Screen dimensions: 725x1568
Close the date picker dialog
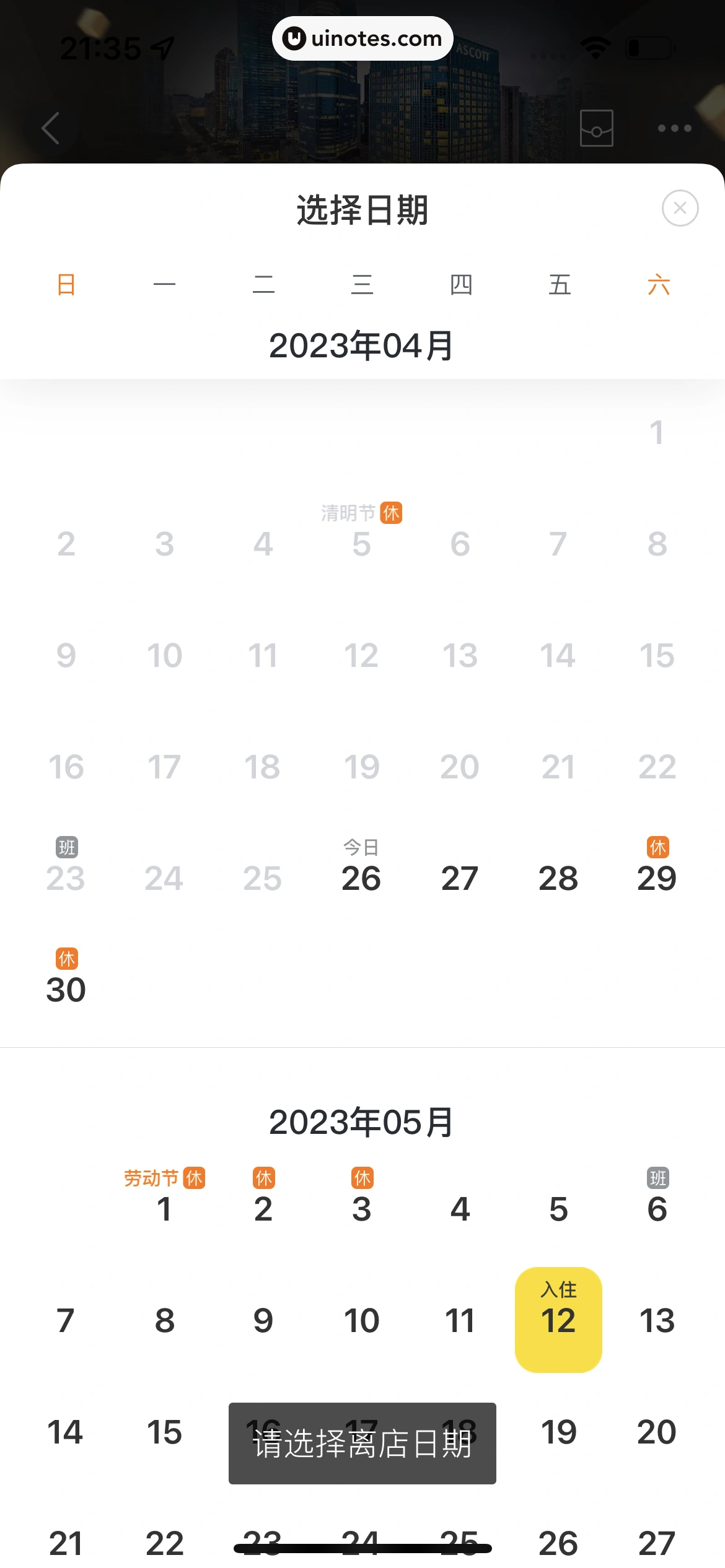click(x=680, y=208)
